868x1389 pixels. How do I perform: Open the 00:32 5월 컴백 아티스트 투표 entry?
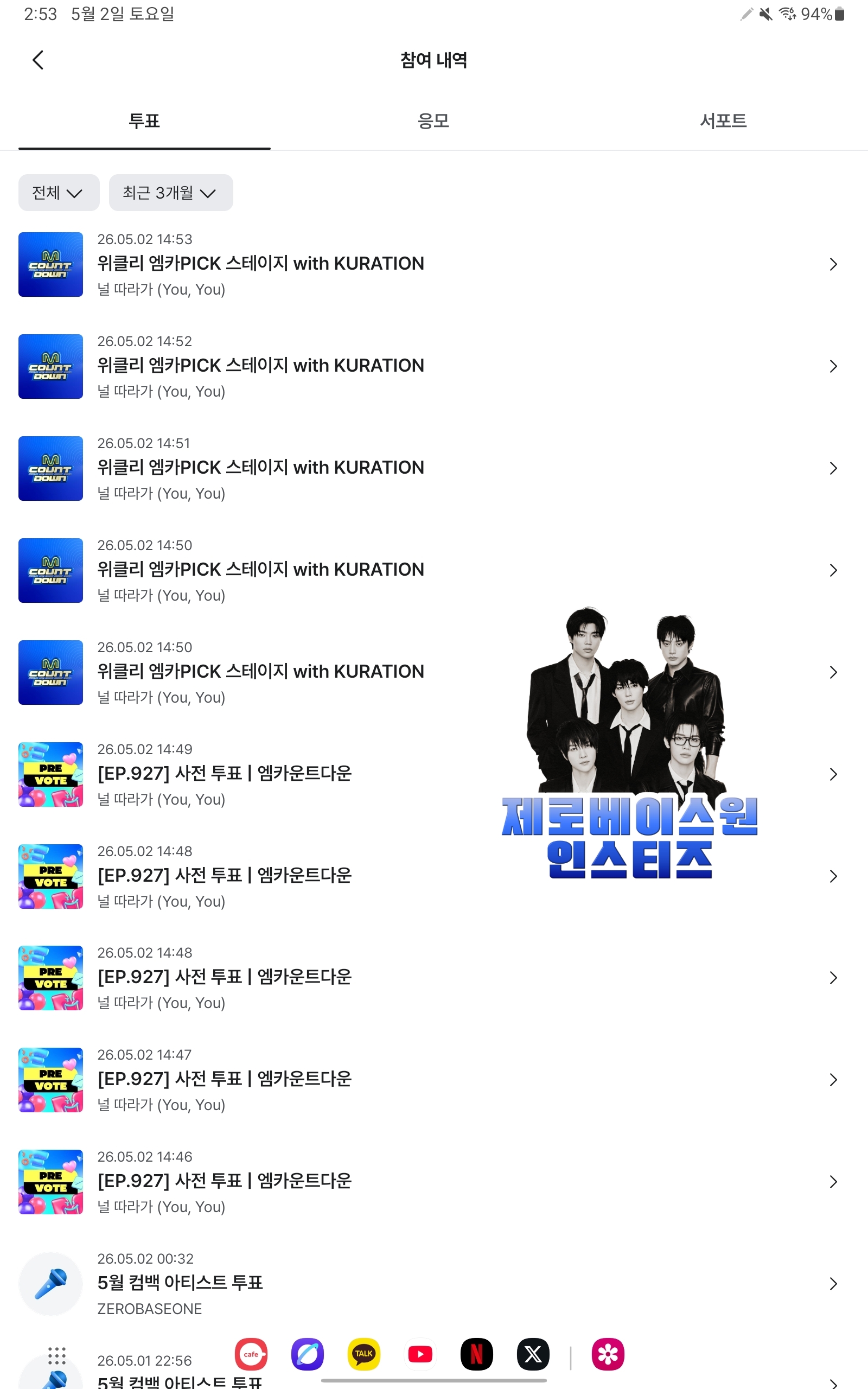click(434, 1283)
